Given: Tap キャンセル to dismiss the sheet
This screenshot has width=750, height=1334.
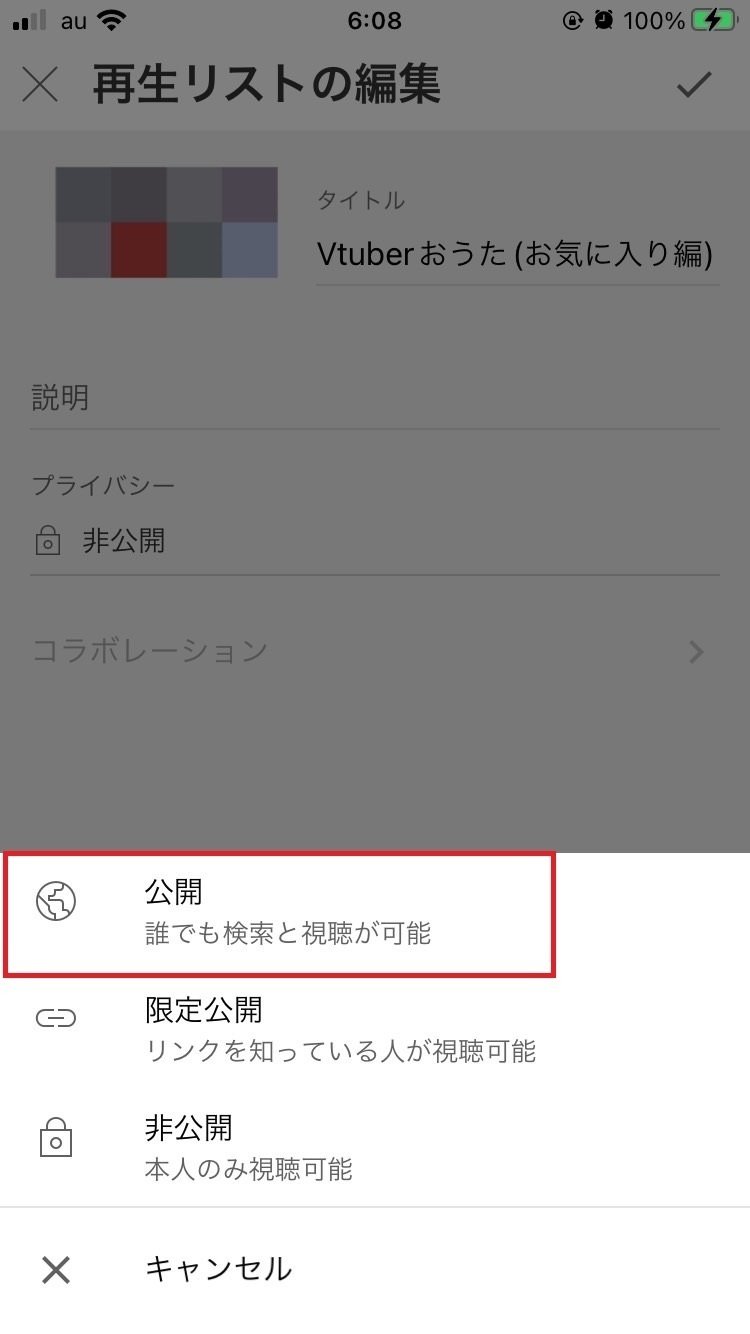Looking at the screenshot, I should coord(375,1270).
